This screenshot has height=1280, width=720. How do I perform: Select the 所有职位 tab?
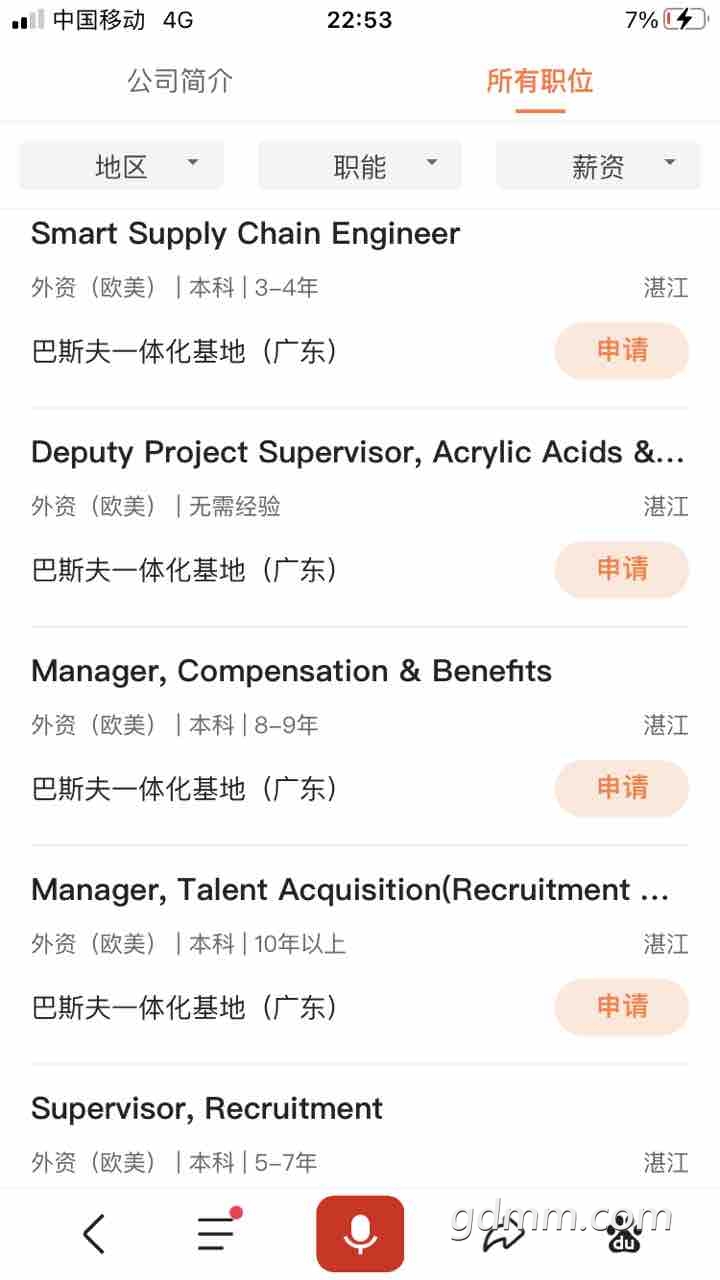click(540, 81)
